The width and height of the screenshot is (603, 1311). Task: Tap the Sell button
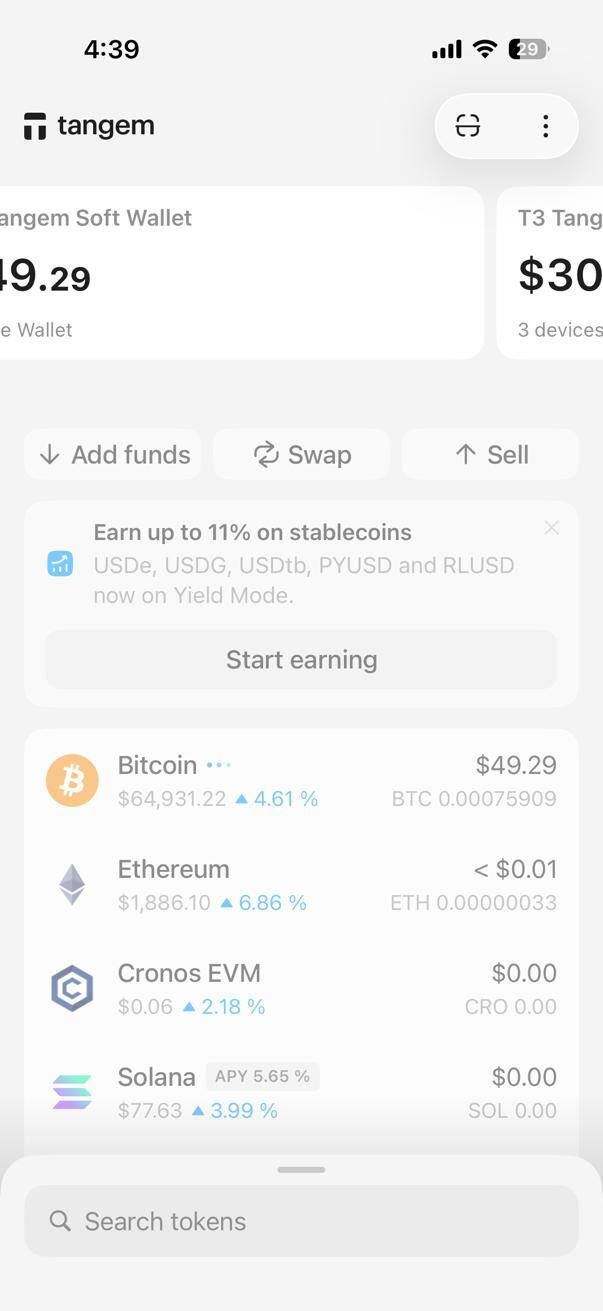(x=490, y=455)
